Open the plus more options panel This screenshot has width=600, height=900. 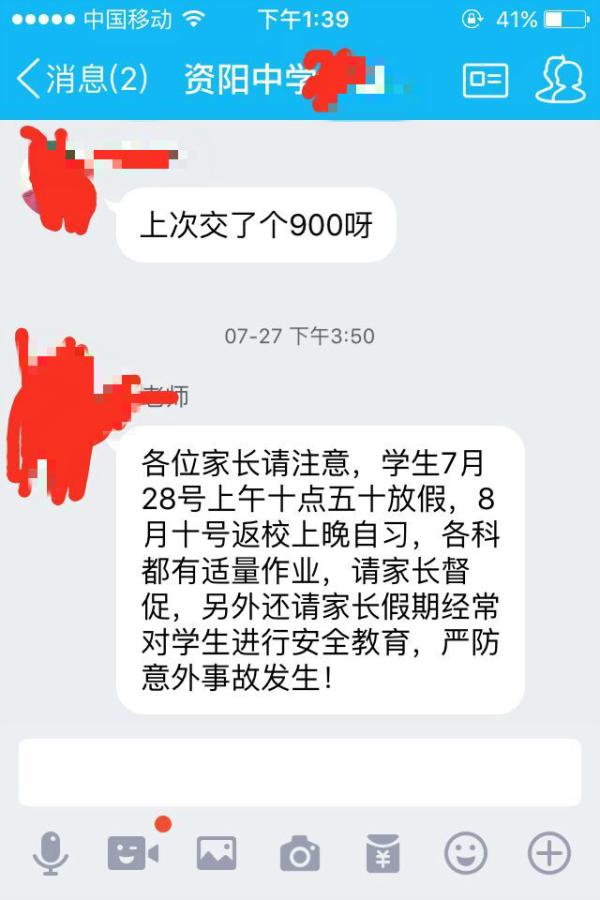pyautogui.click(x=548, y=853)
